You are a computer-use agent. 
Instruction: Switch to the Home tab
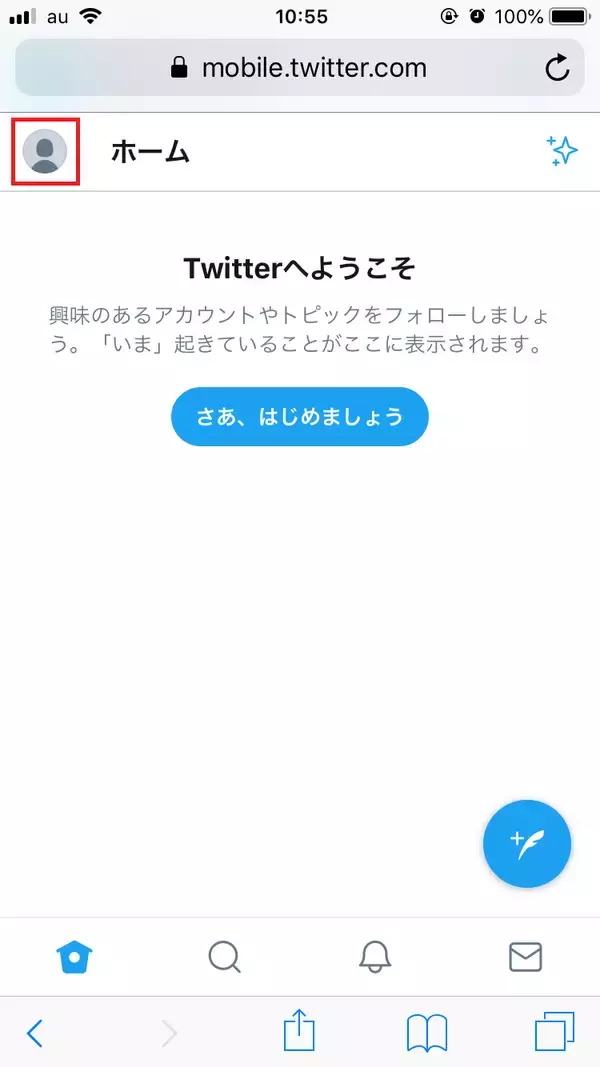[x=74, y=957]
